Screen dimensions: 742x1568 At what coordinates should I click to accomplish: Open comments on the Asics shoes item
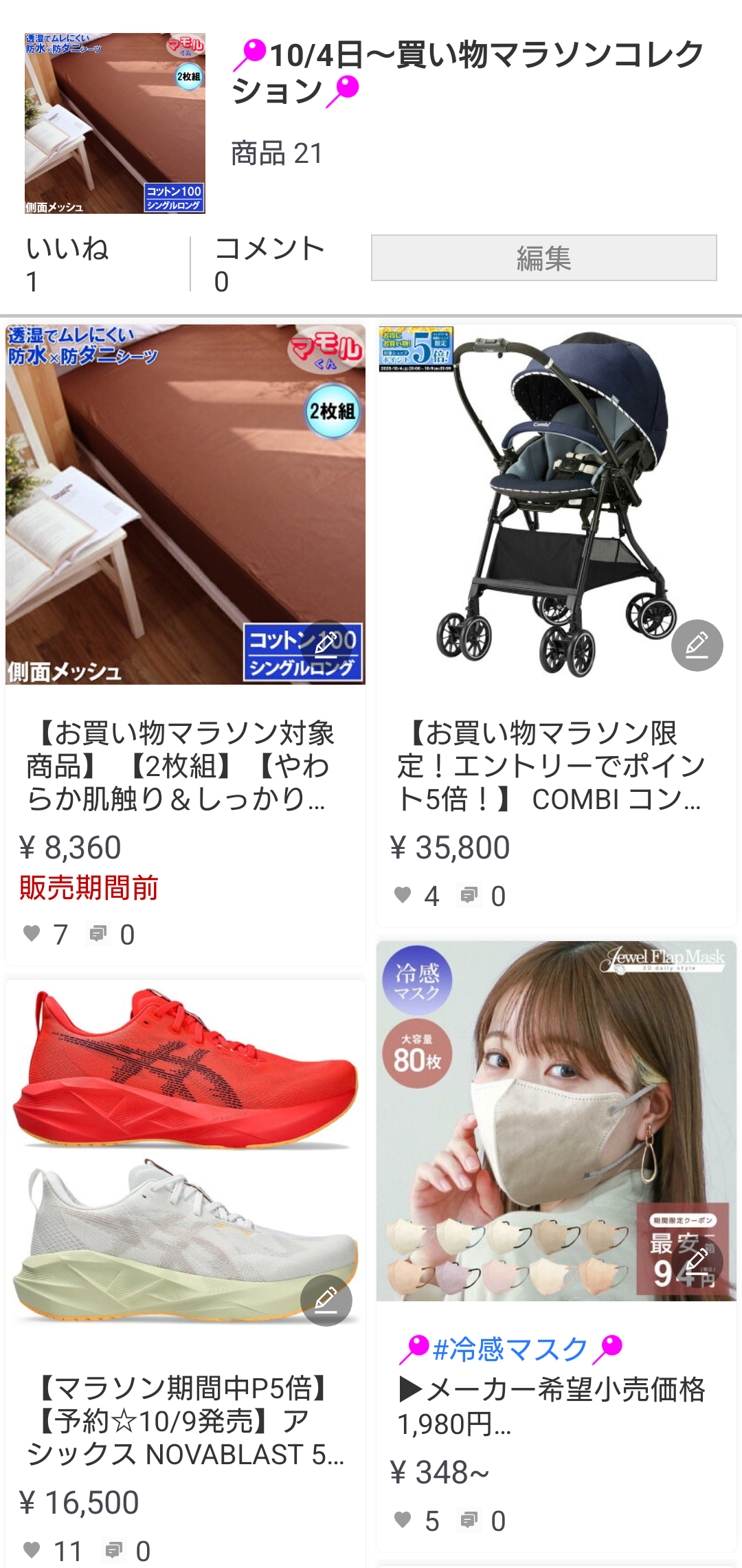114,1550
